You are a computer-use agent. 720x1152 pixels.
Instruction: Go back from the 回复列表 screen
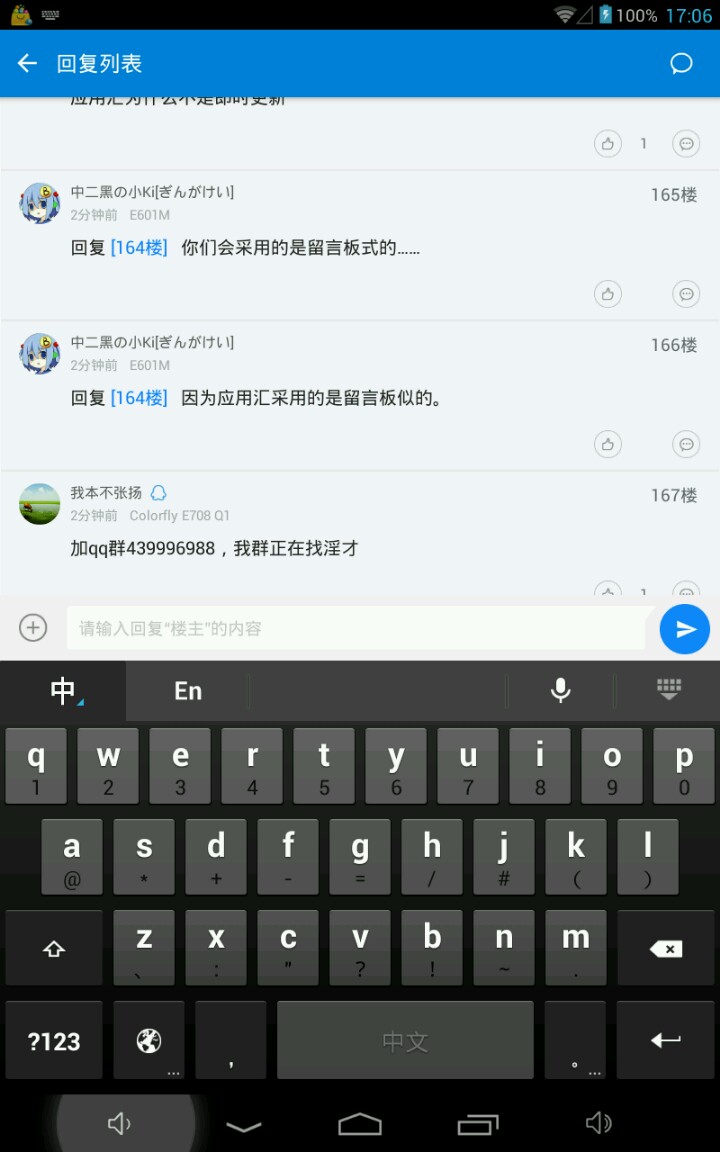(x=27, y=64)
